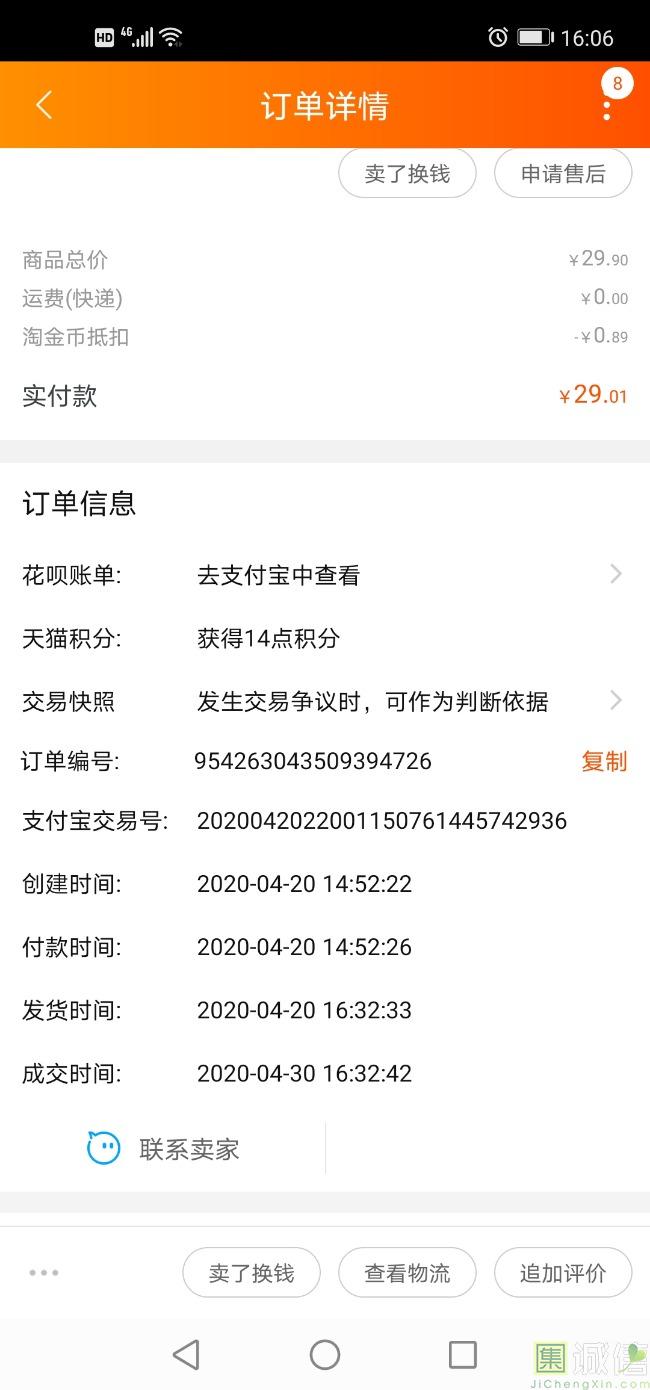Copy the order number with 复制
Image resolution: width=650 pixels, height=1390 pixels.
604,761
